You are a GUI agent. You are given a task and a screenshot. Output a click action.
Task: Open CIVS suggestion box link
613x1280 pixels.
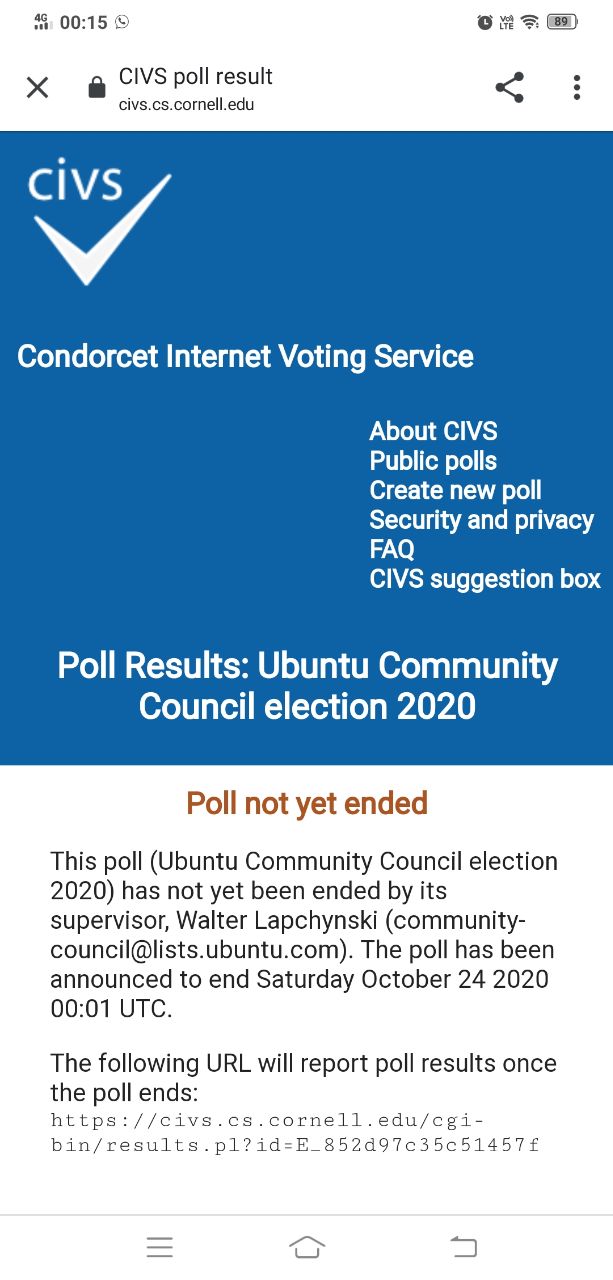485,579
